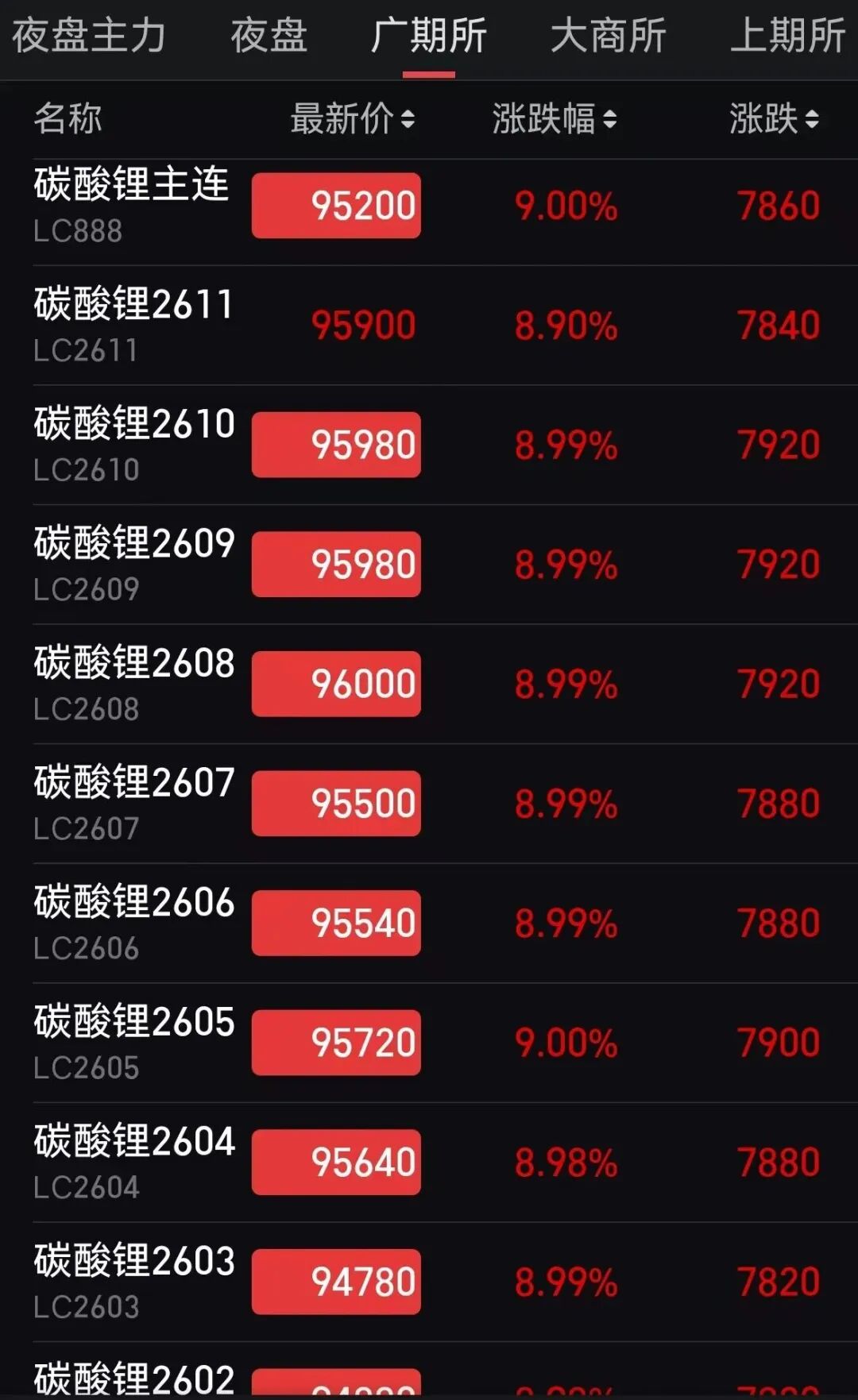Select the 广期所 tab
The image size is (858, 1400).
click(428, 37)
